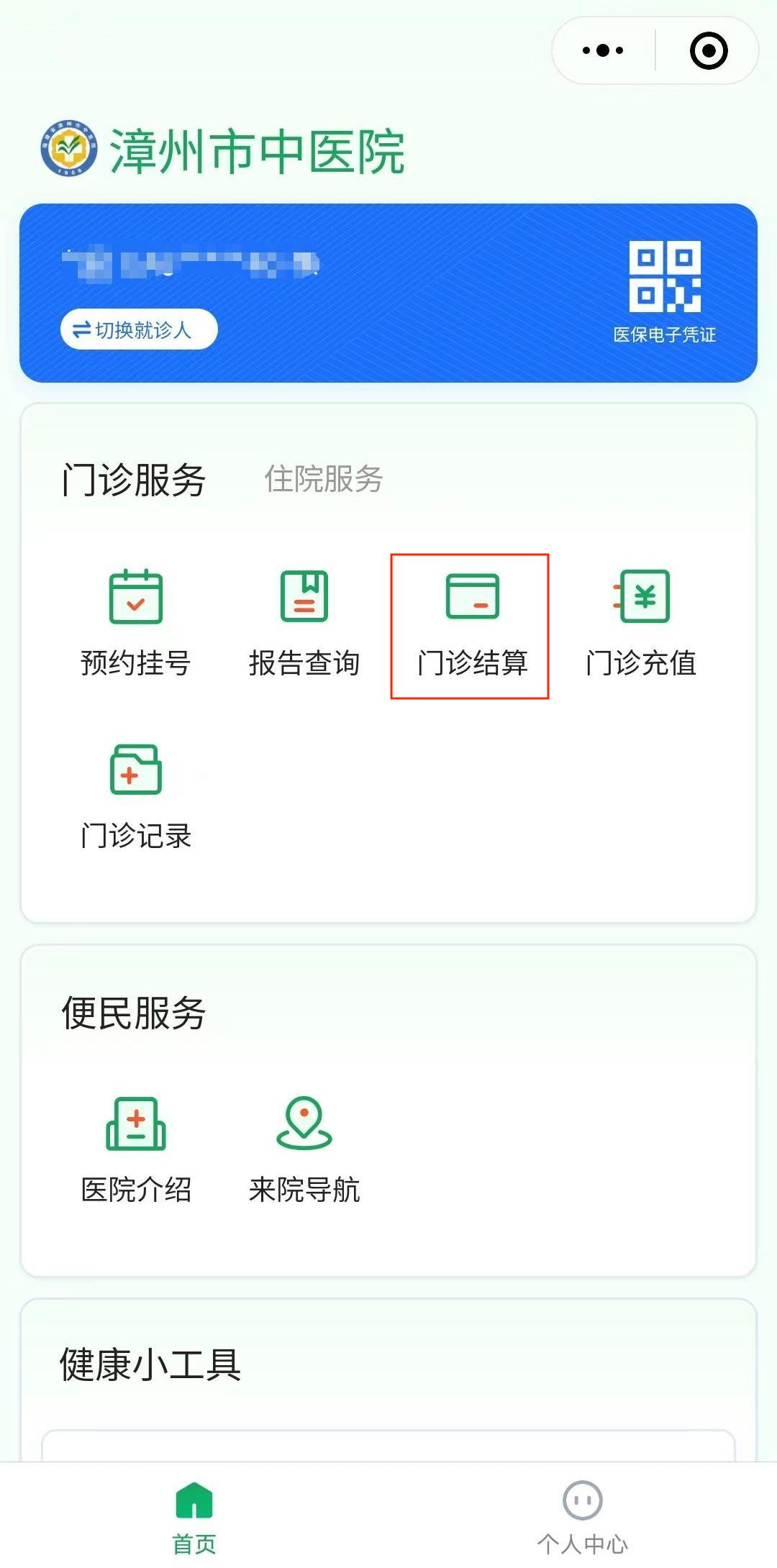Close the mini program via circle icon
777x1568 pixels.
tap(709, 50)
